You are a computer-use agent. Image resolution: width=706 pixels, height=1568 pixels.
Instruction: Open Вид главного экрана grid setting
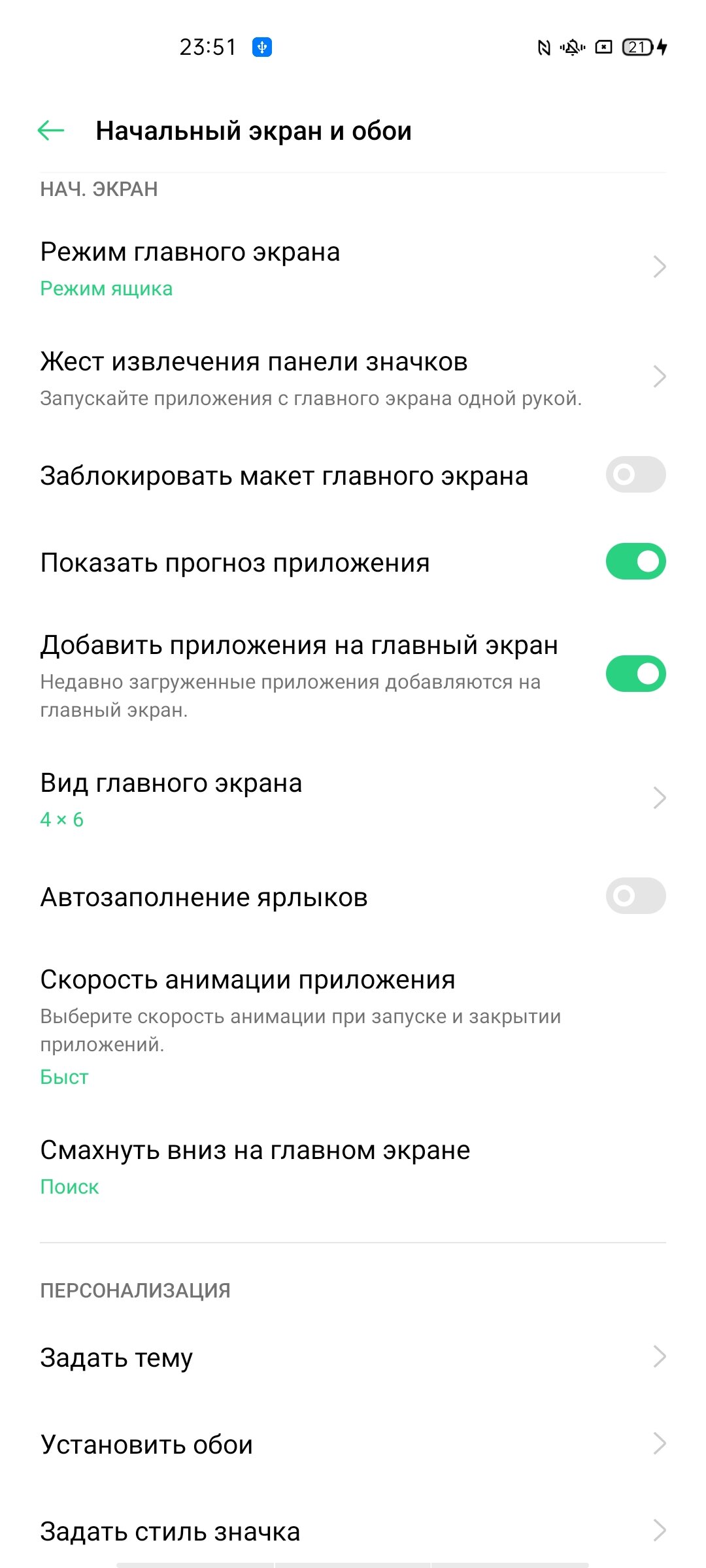point(353,798)
